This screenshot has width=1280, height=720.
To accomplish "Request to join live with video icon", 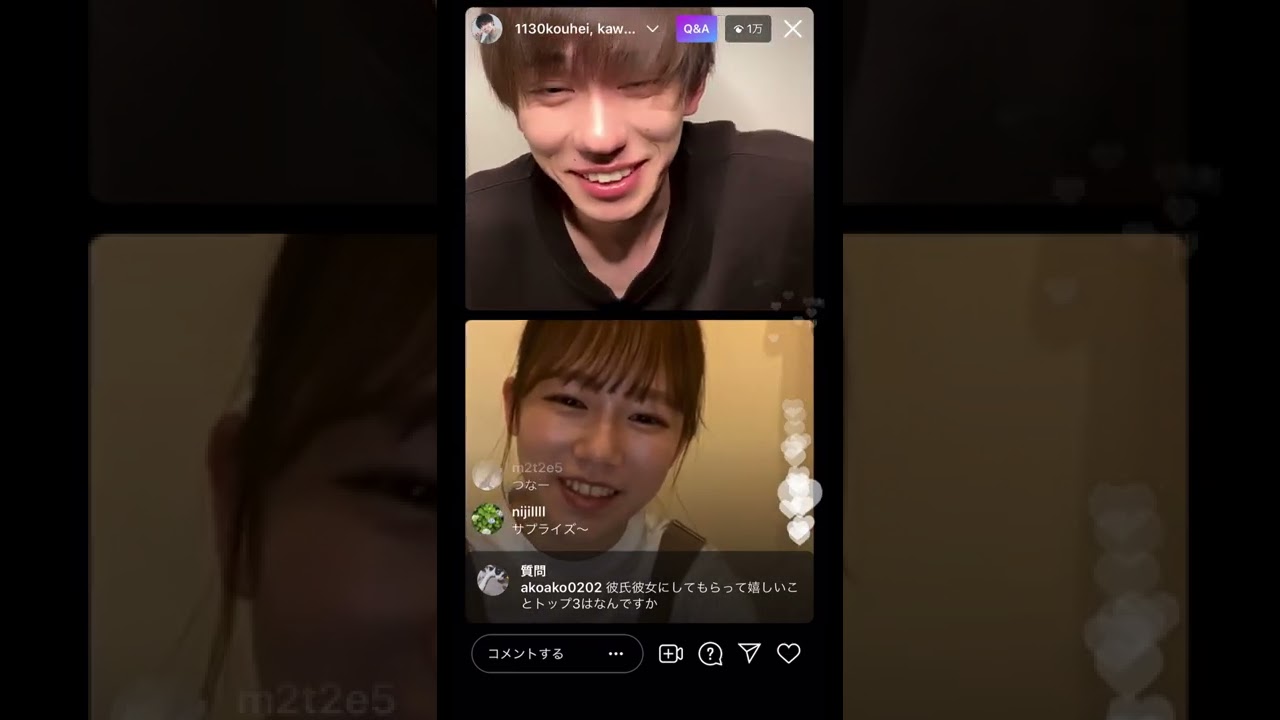I will pyautogui.click(x=670, y=654).
